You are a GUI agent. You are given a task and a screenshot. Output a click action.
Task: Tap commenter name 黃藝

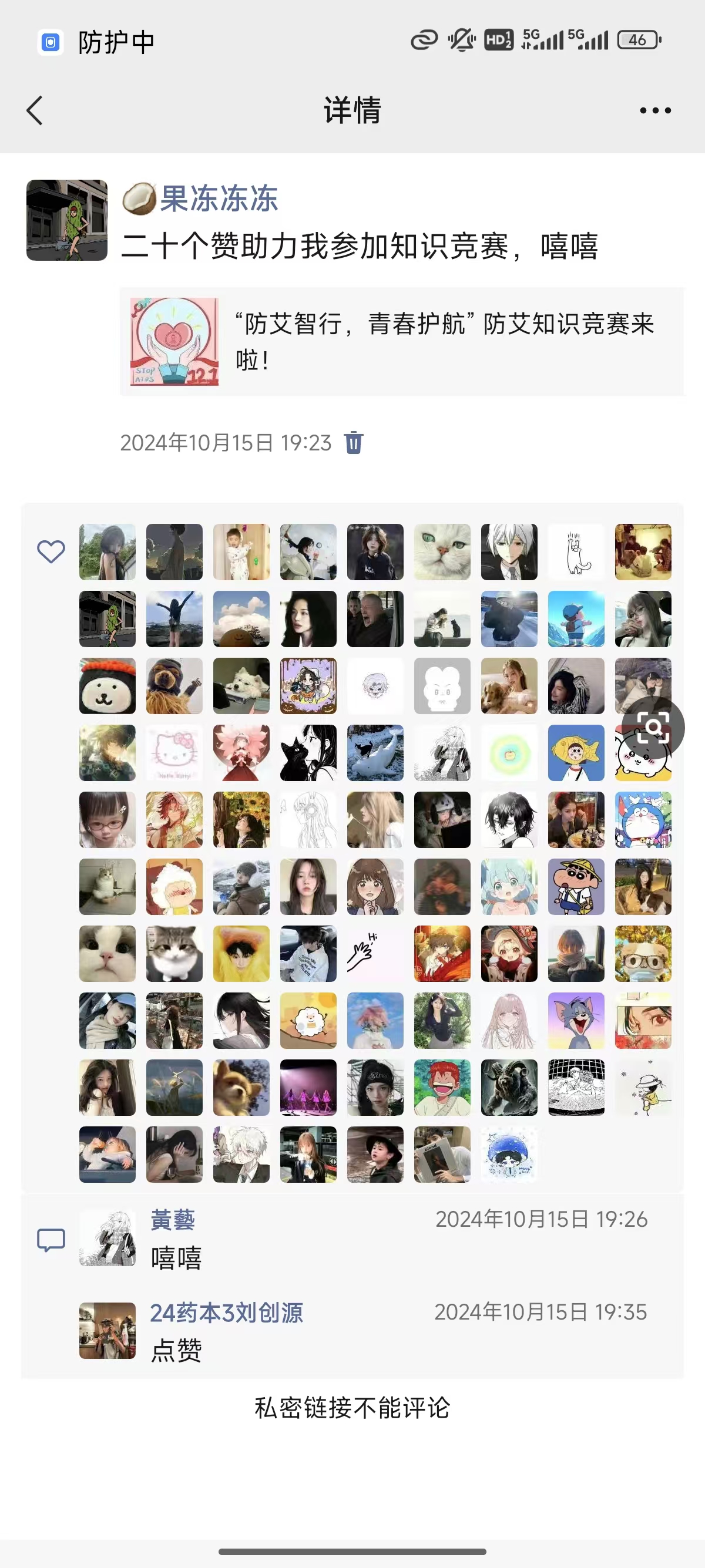click(173, 1220)
